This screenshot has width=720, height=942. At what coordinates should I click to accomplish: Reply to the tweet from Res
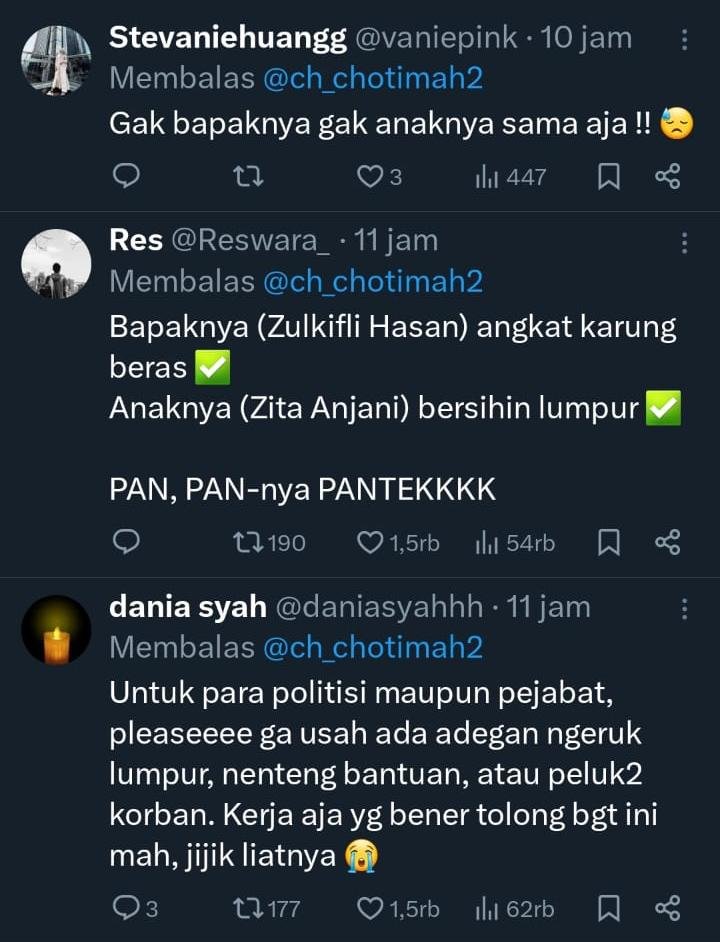(126, 542)
